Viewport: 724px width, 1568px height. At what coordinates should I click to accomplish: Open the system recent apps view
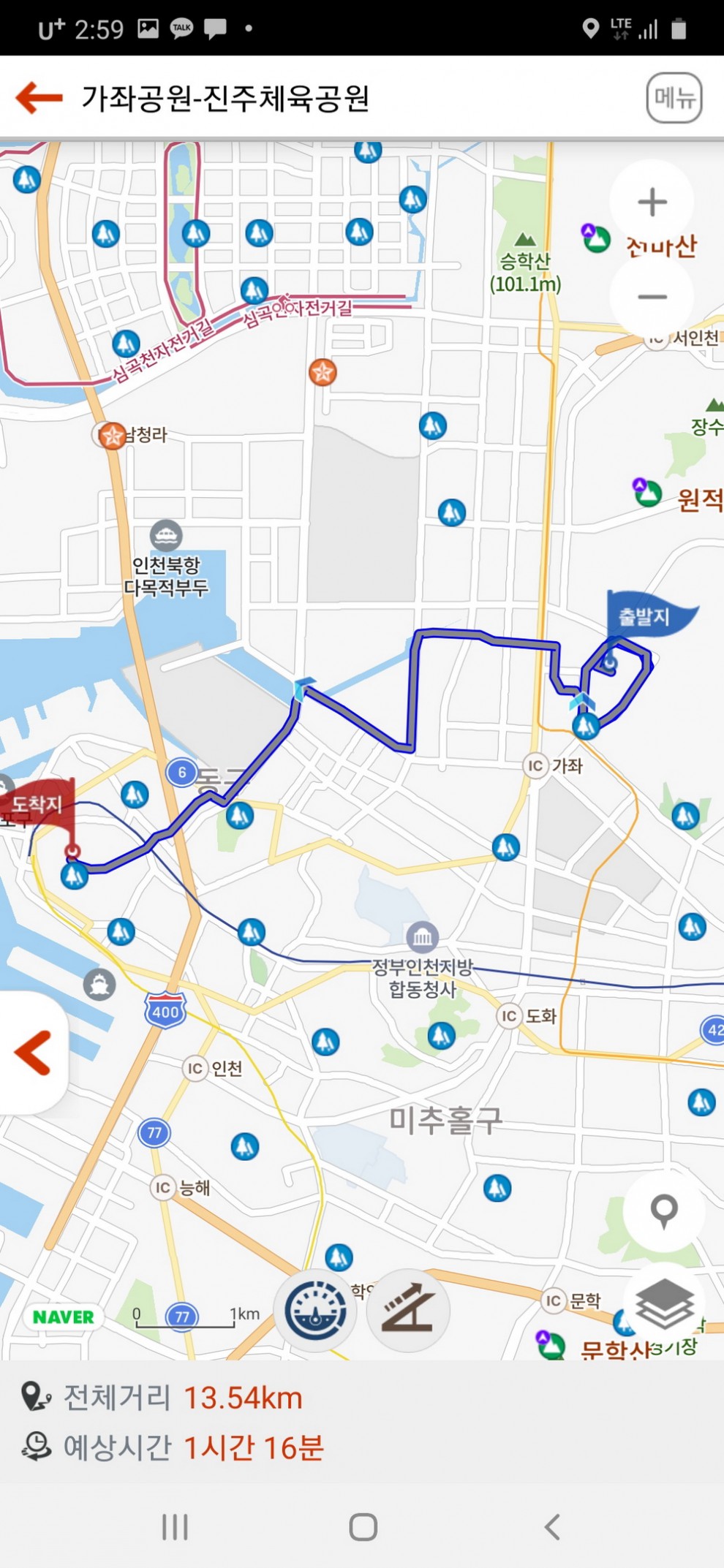175,1526
